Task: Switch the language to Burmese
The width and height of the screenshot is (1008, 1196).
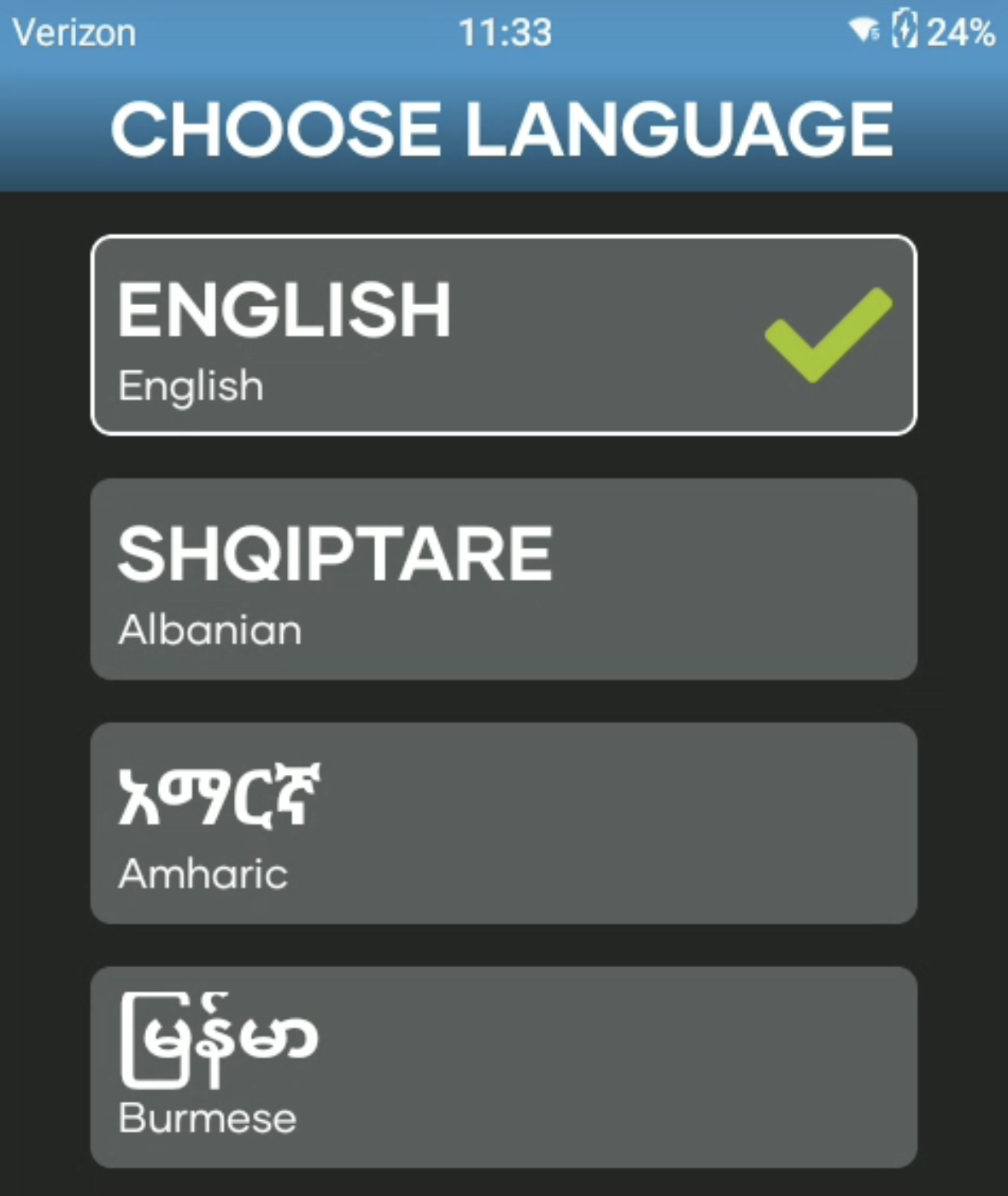Action: coord(504,1066)
